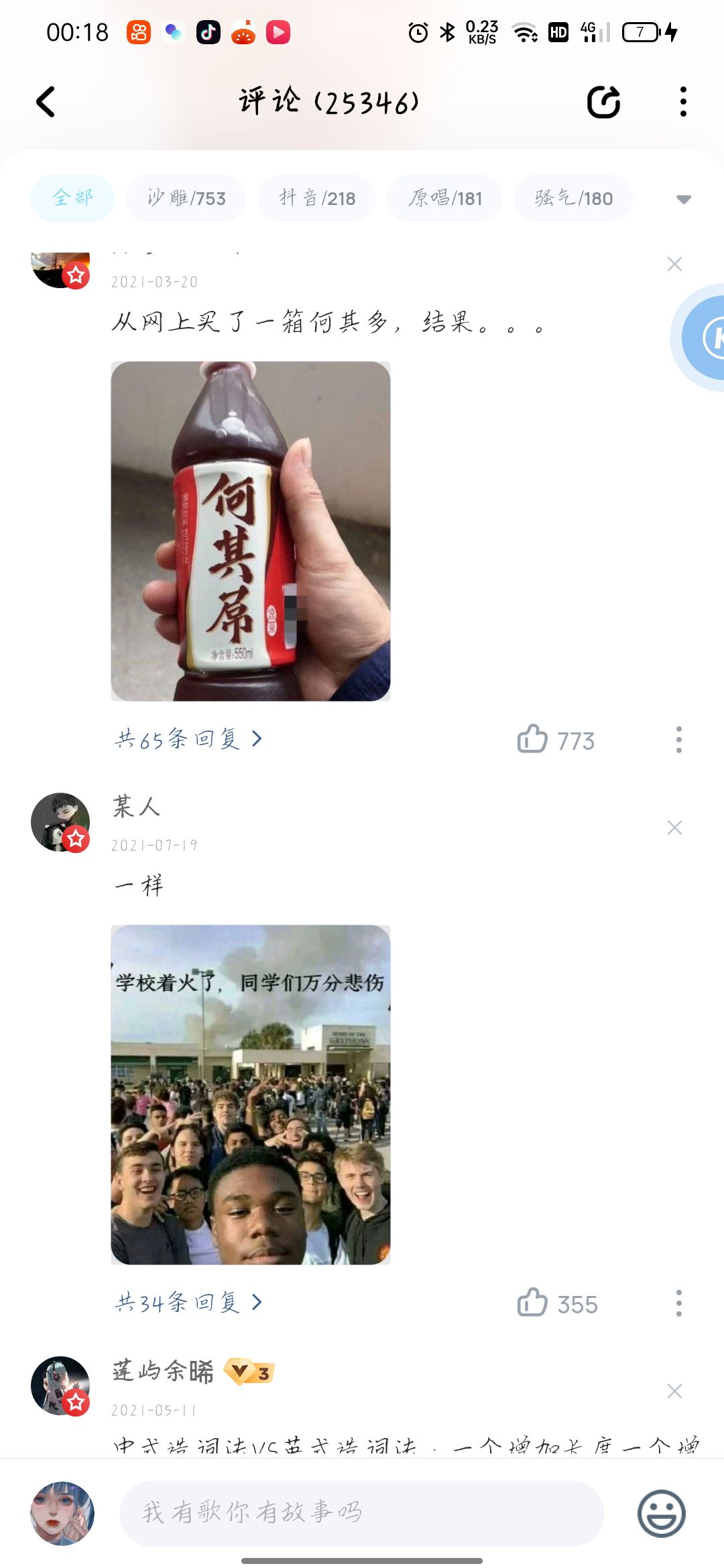Open the emoji picker smiley icon
This screenshot has height=1568, width=724.
(x=661, y=1513)
